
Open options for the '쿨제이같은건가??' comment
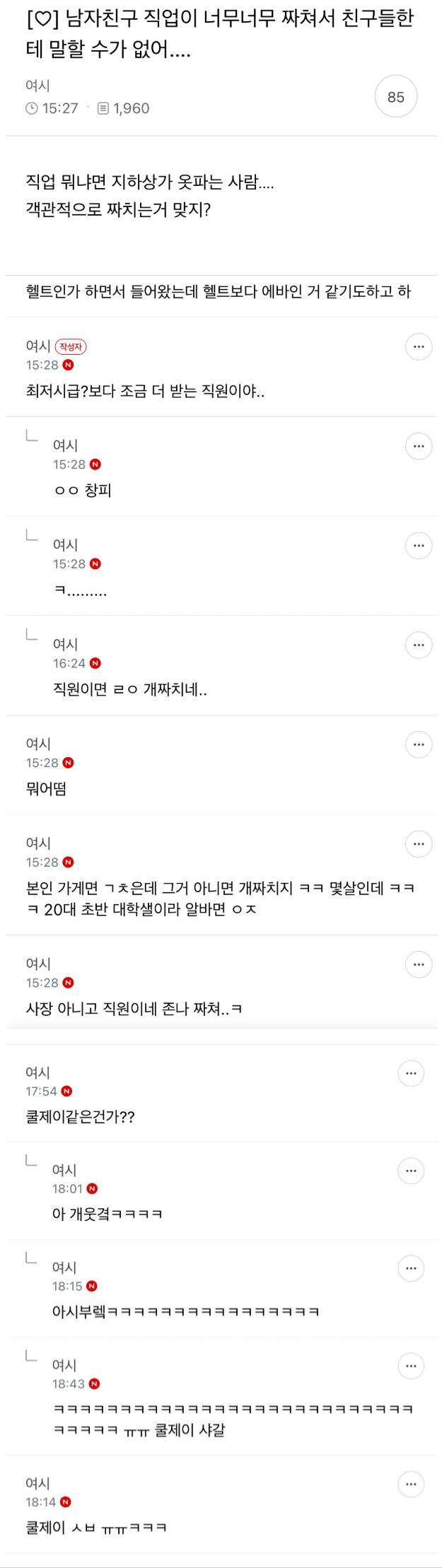[411, 1073]
